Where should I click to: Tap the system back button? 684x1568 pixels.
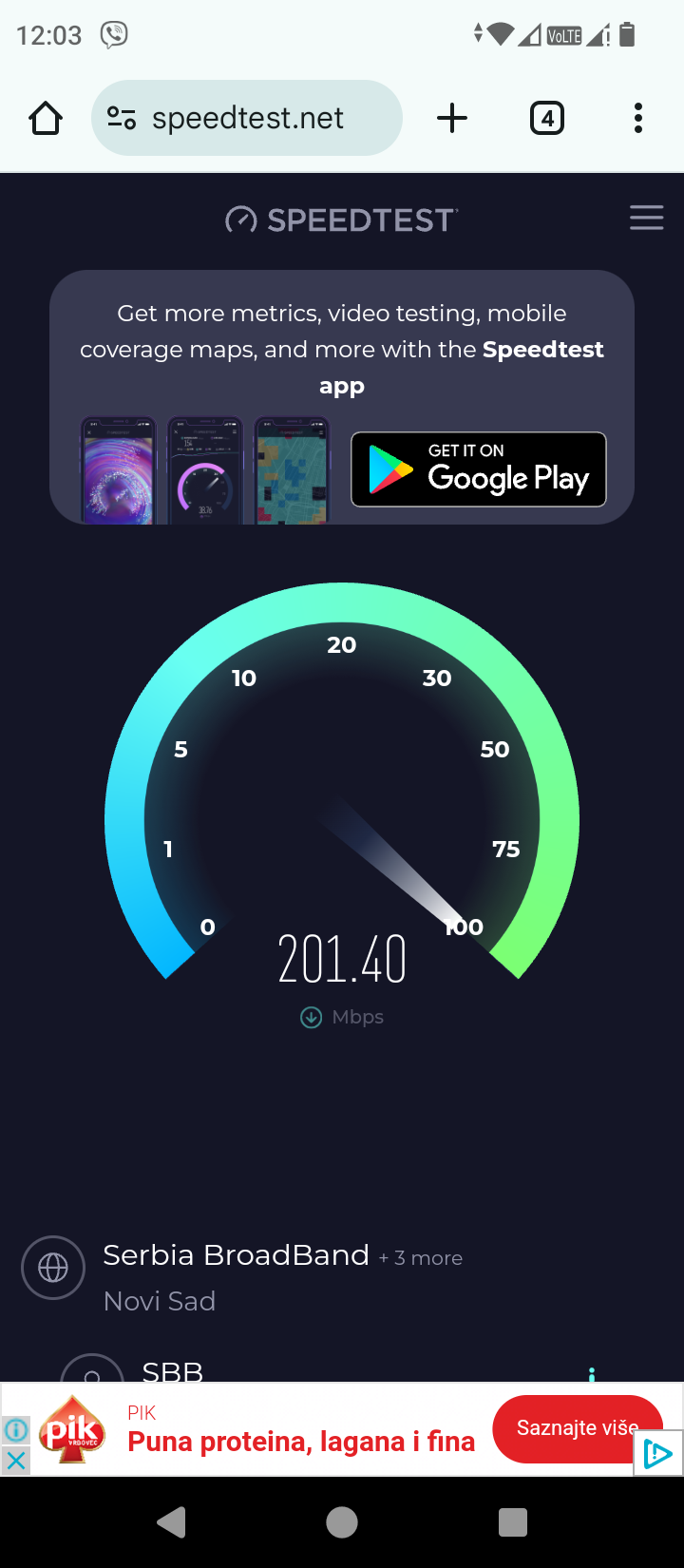pyautogui.click(x=172, y=1522)
